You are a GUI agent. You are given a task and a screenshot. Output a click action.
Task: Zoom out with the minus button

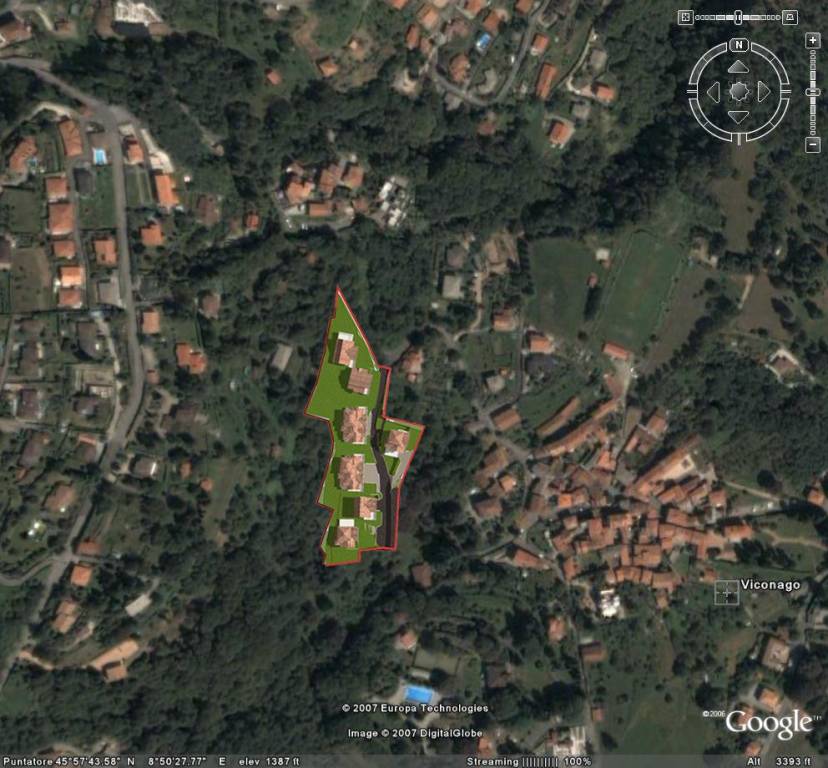coord(812,146)
